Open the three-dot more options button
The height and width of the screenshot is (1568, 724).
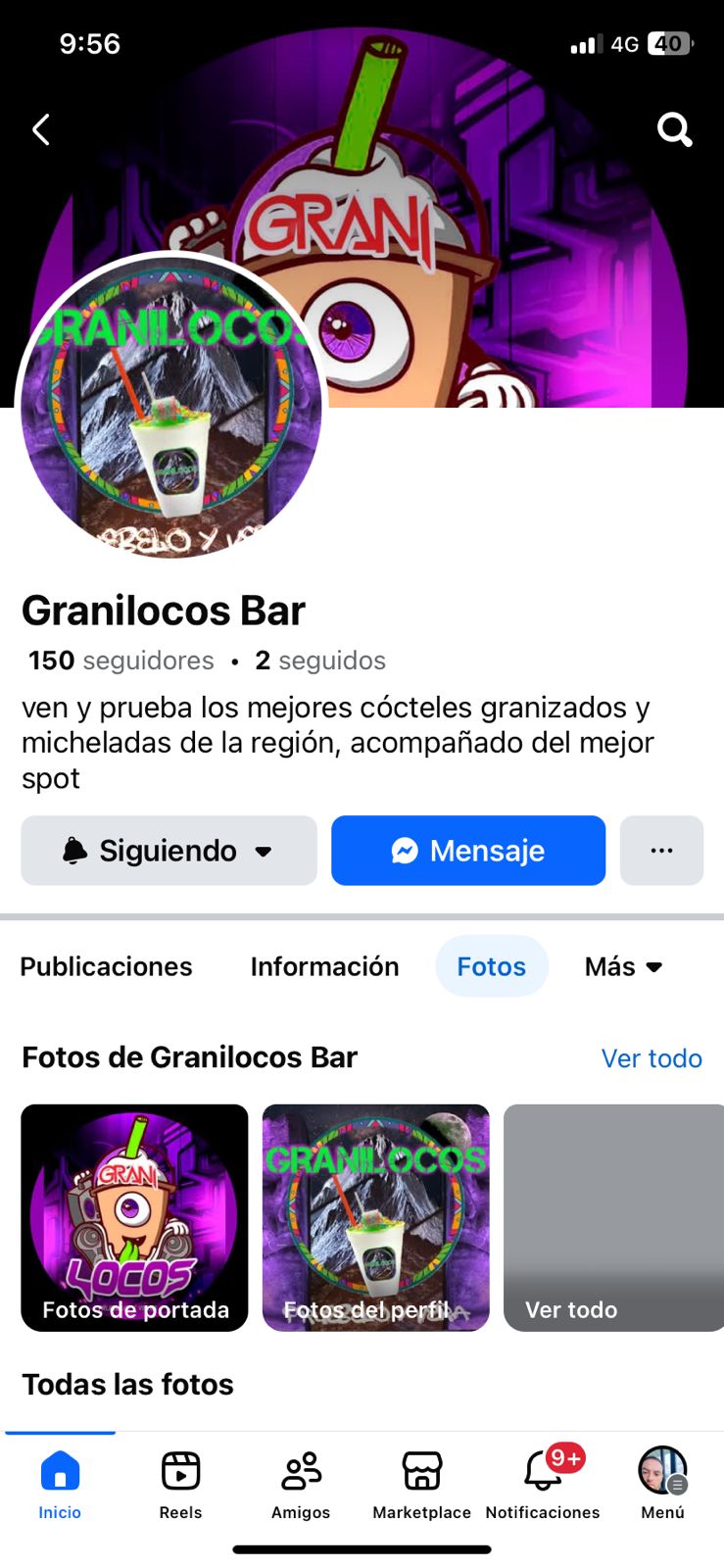(x=661, y=851)
